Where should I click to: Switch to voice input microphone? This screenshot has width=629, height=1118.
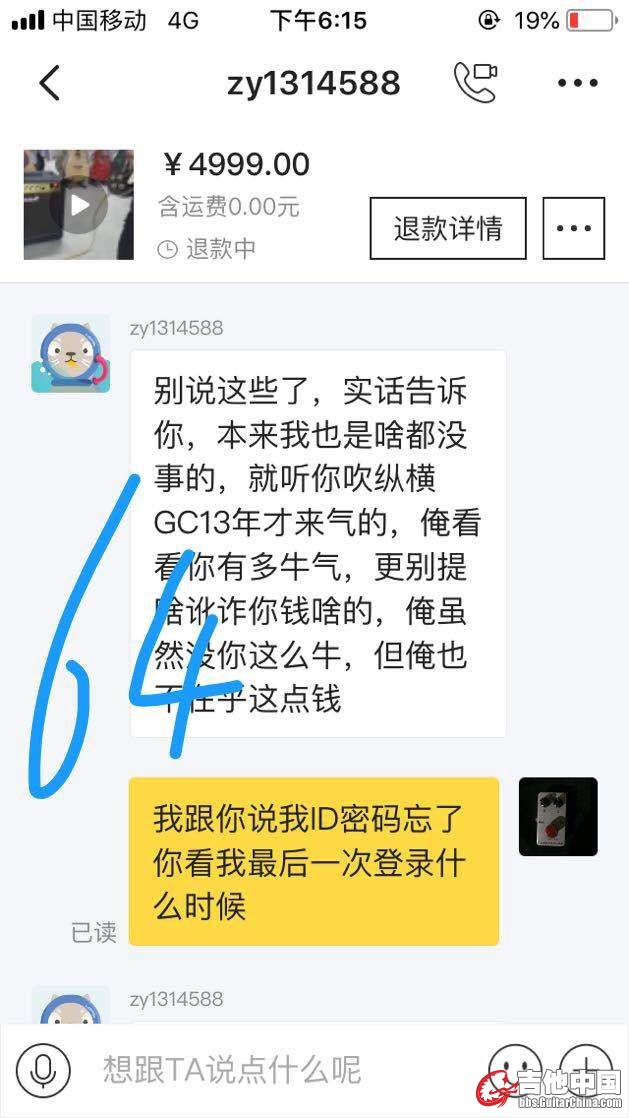pyautogui.click(x=43, y=1071)
